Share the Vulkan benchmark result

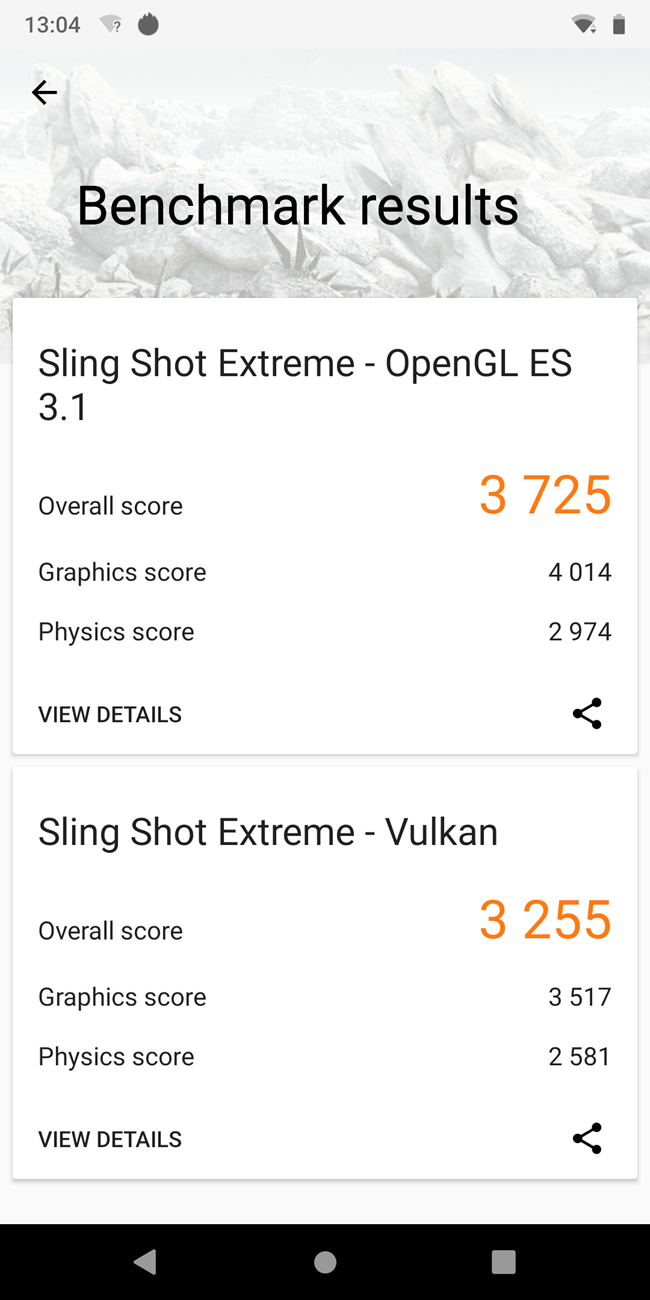click(x=587, y=1139)
